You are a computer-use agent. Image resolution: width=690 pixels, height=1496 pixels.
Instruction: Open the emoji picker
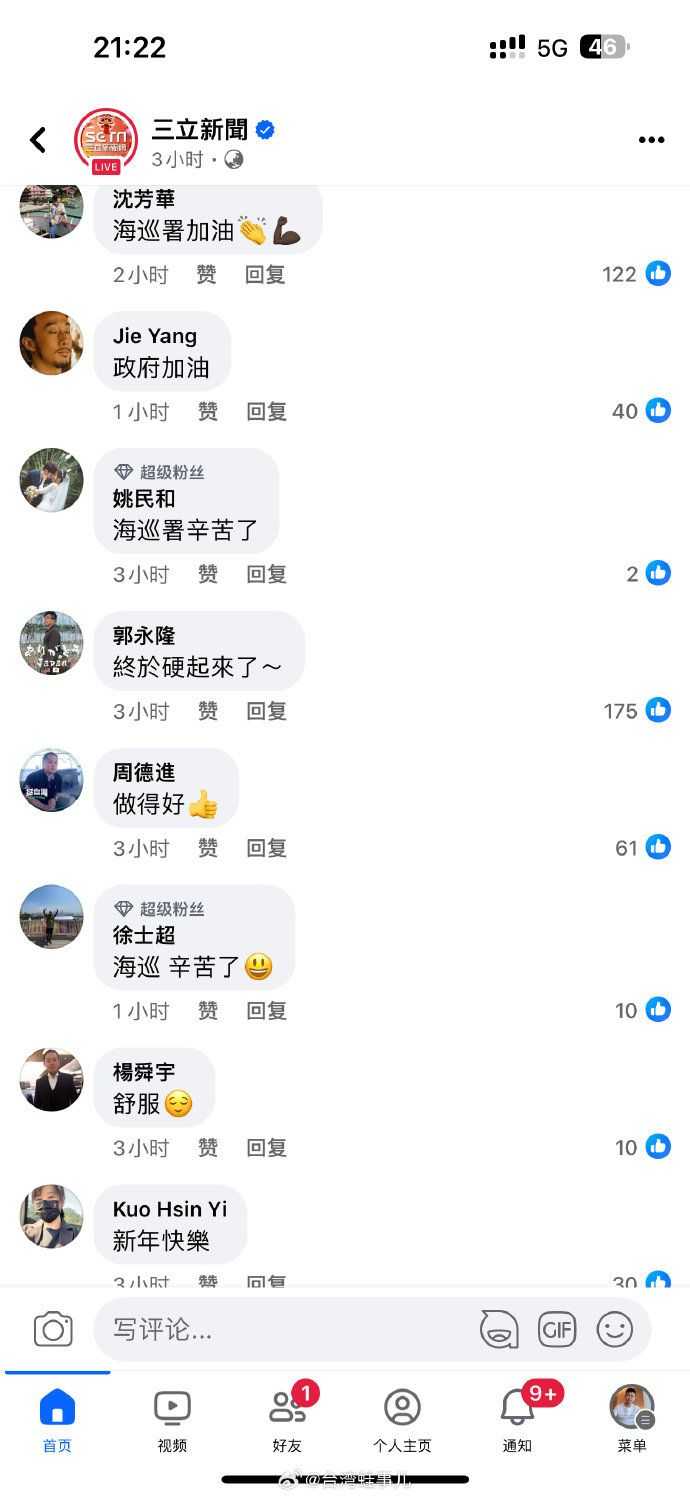(615, 1329)
